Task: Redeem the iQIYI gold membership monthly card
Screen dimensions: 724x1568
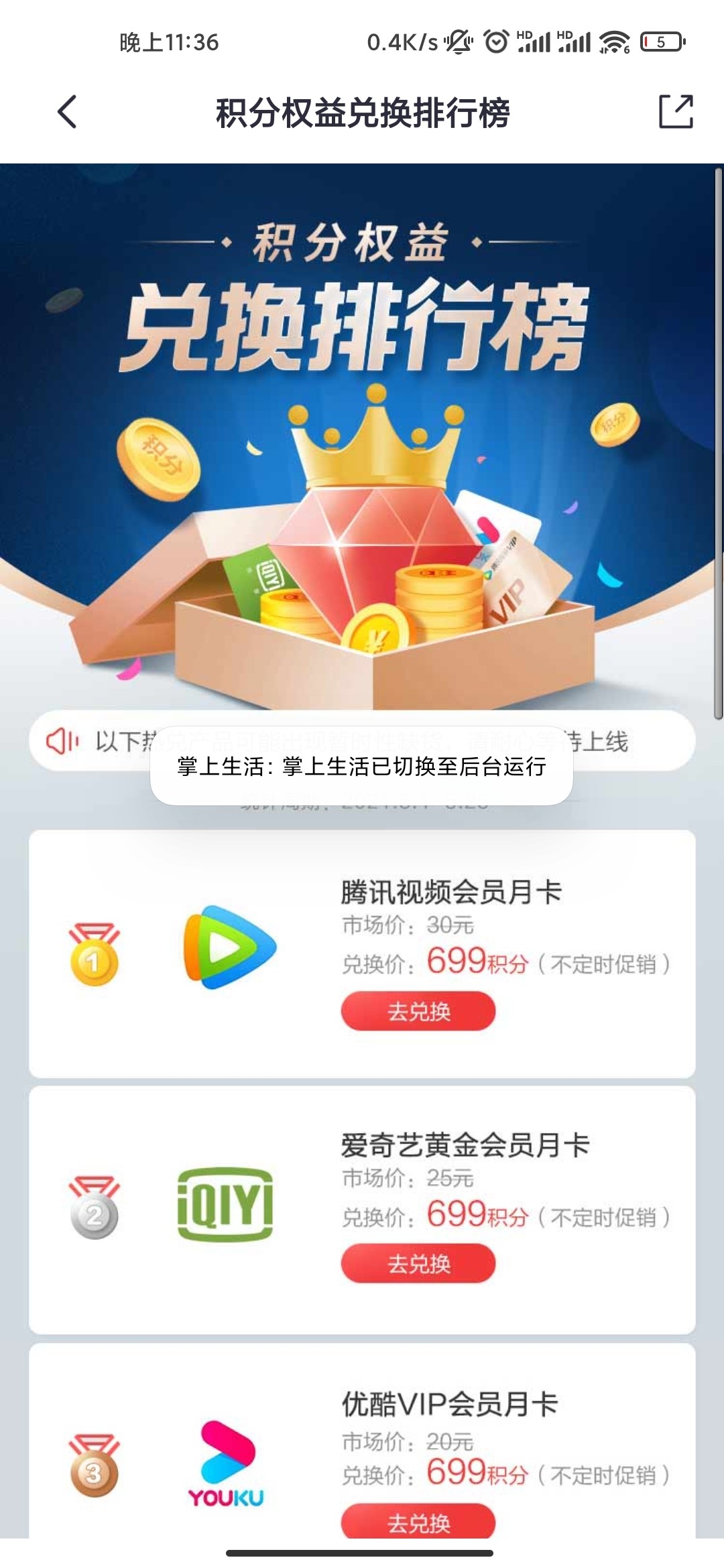Action: [x=418, y=1264]
